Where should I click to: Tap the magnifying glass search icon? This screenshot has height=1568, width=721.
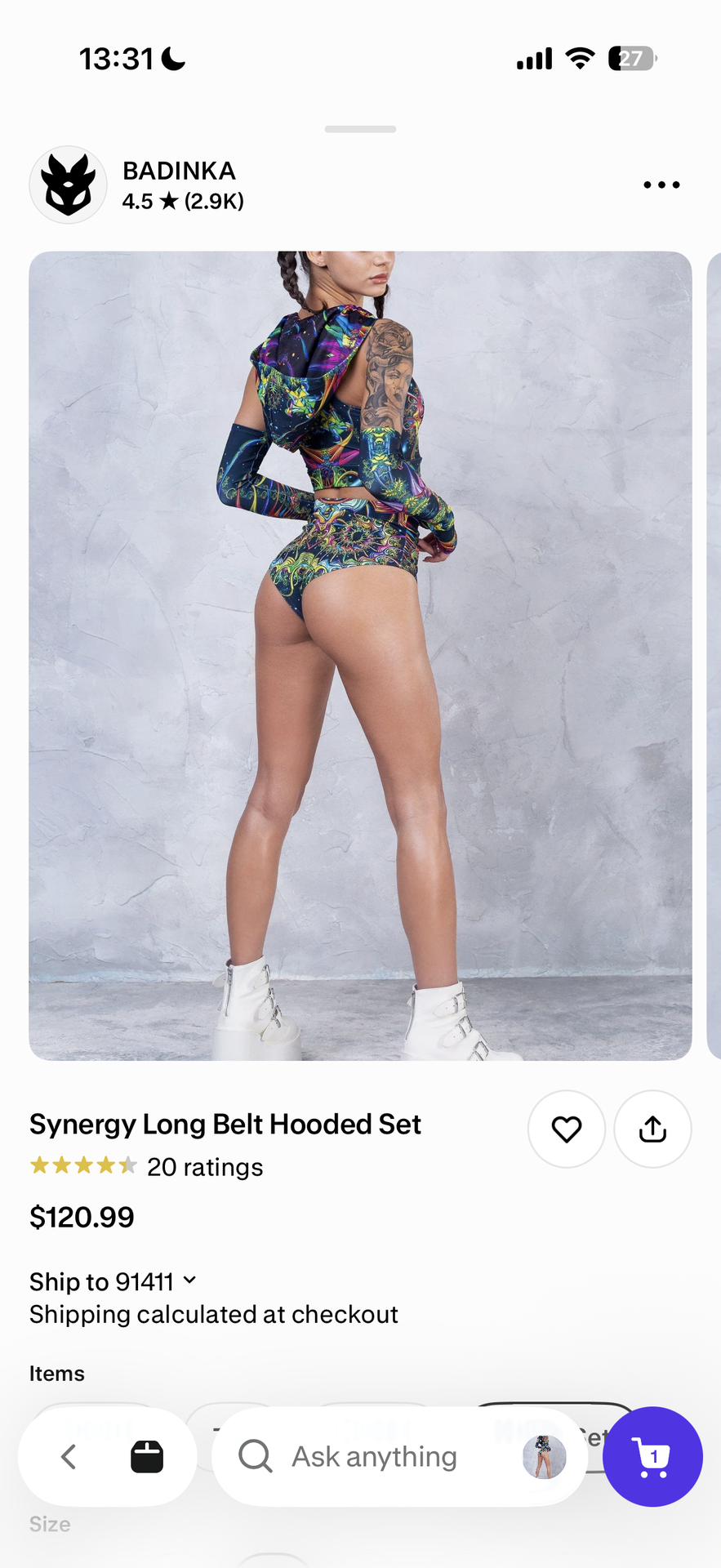[256, 1457]
